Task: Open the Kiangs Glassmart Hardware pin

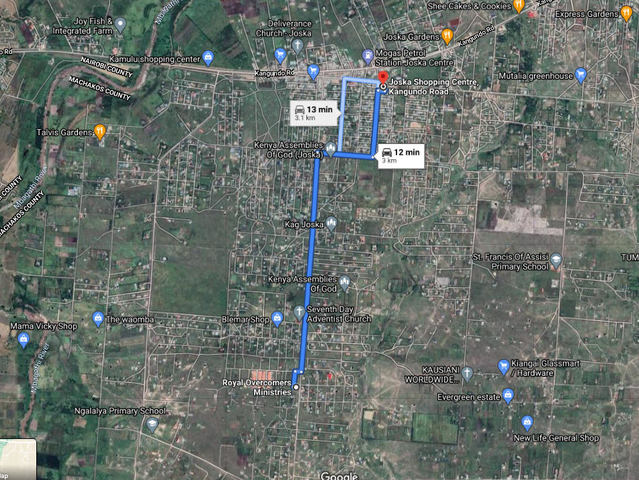Action: pos(504,367)
